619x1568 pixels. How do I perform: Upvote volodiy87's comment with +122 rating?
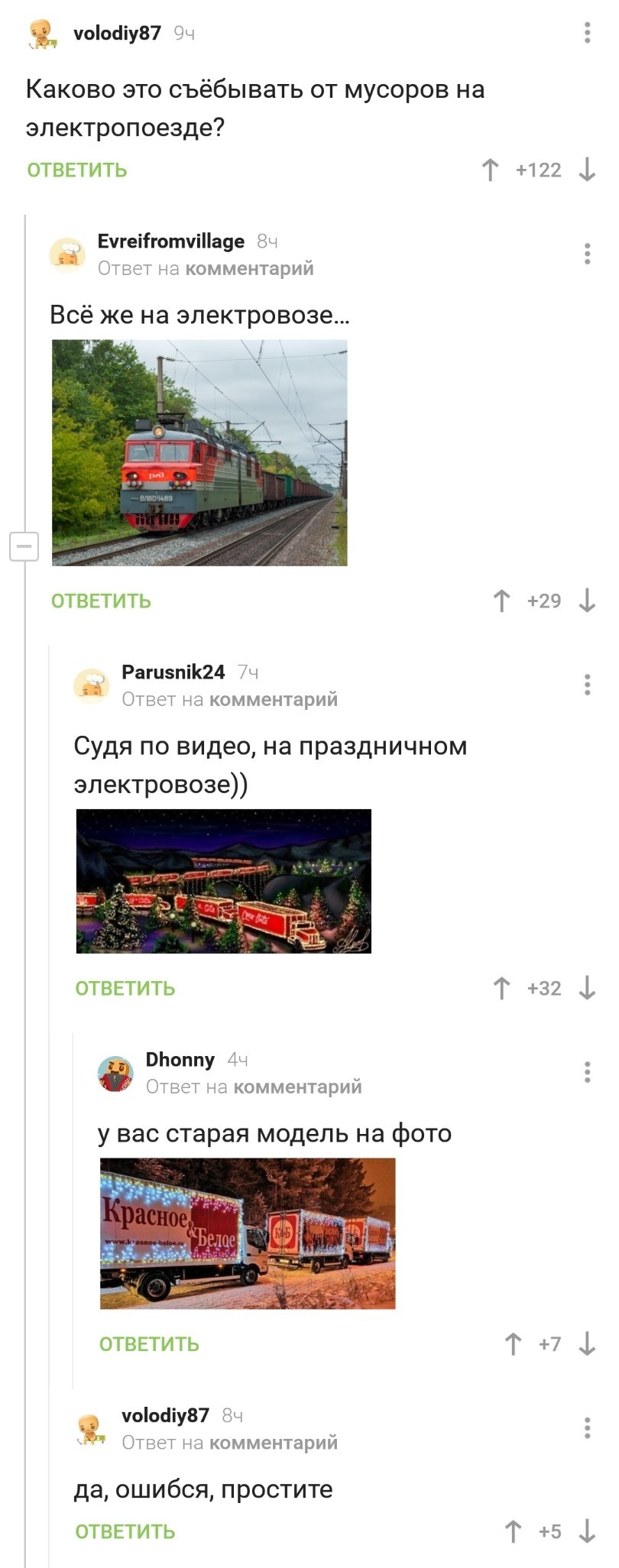pos(490,170)
